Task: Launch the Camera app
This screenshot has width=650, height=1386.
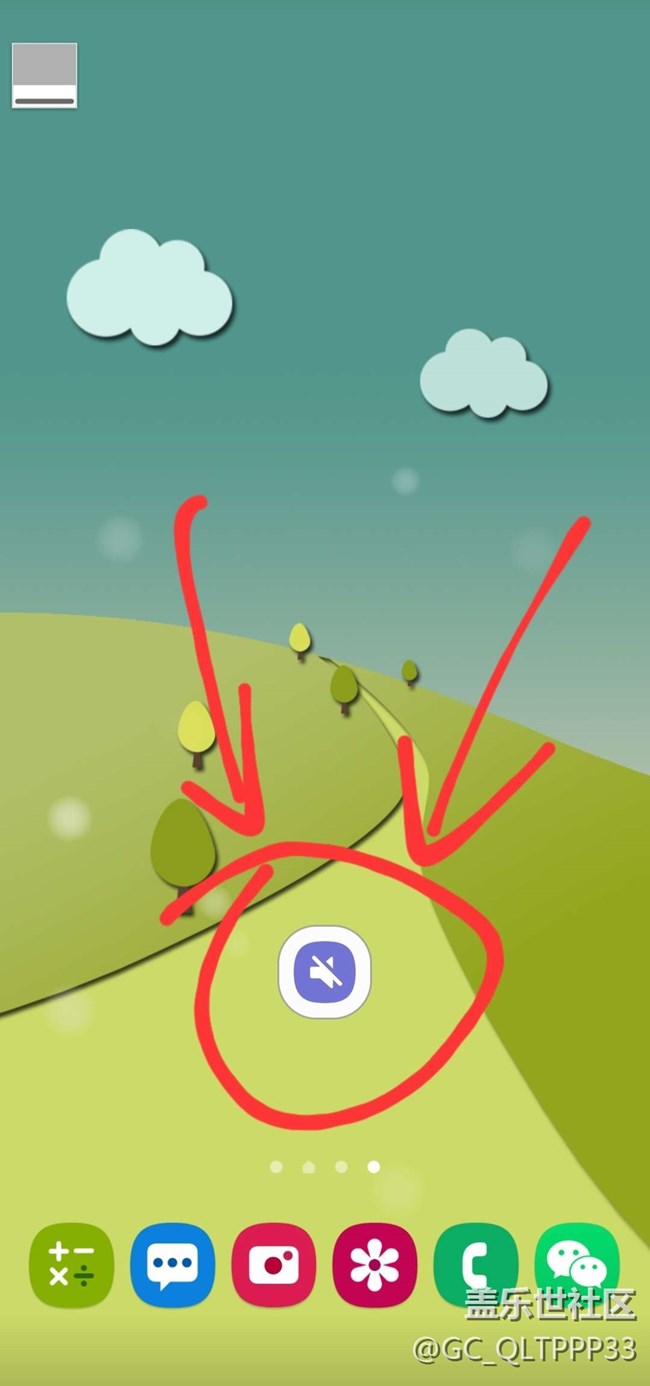Action: click(x=273, y=1266)
